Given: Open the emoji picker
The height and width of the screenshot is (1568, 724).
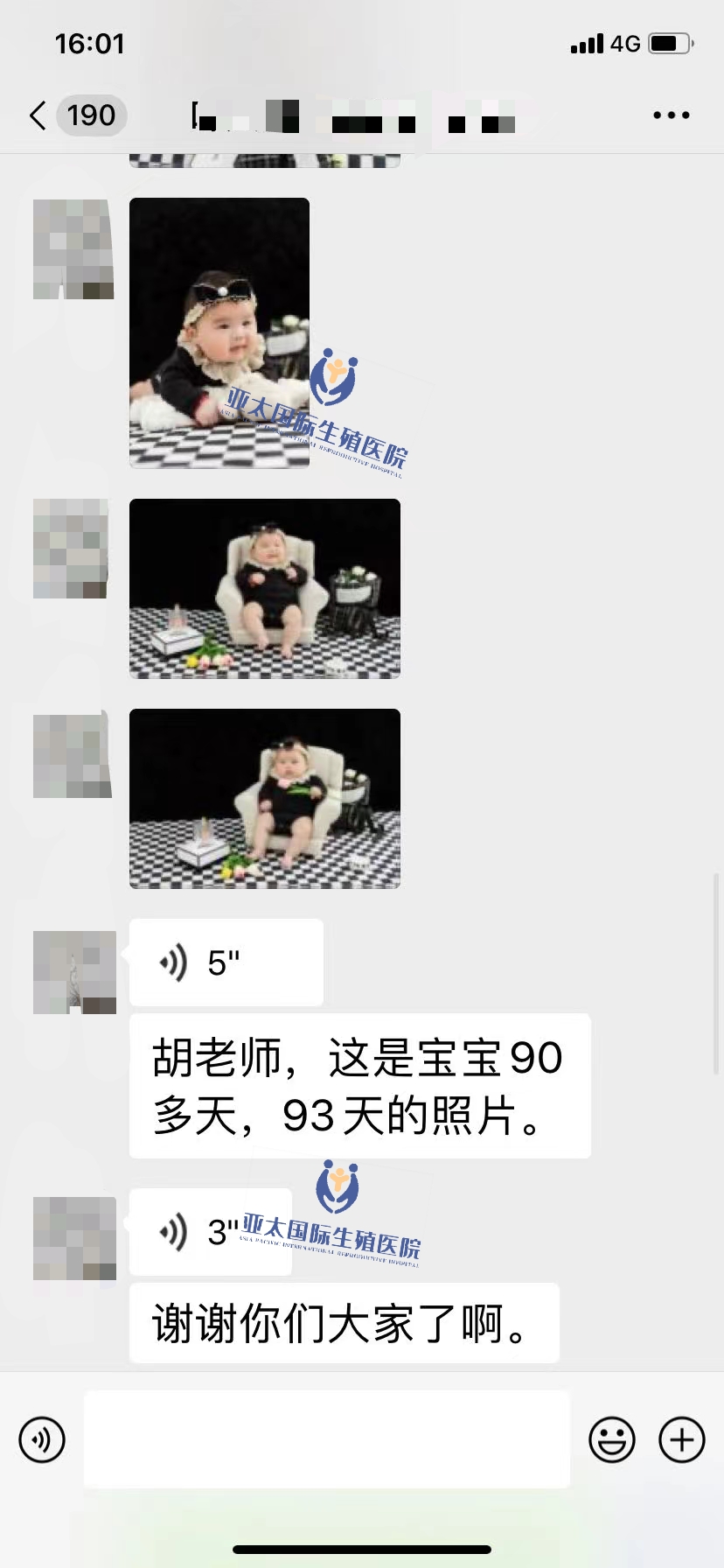Looking at the screenshot, I should tap(611, 1439).
